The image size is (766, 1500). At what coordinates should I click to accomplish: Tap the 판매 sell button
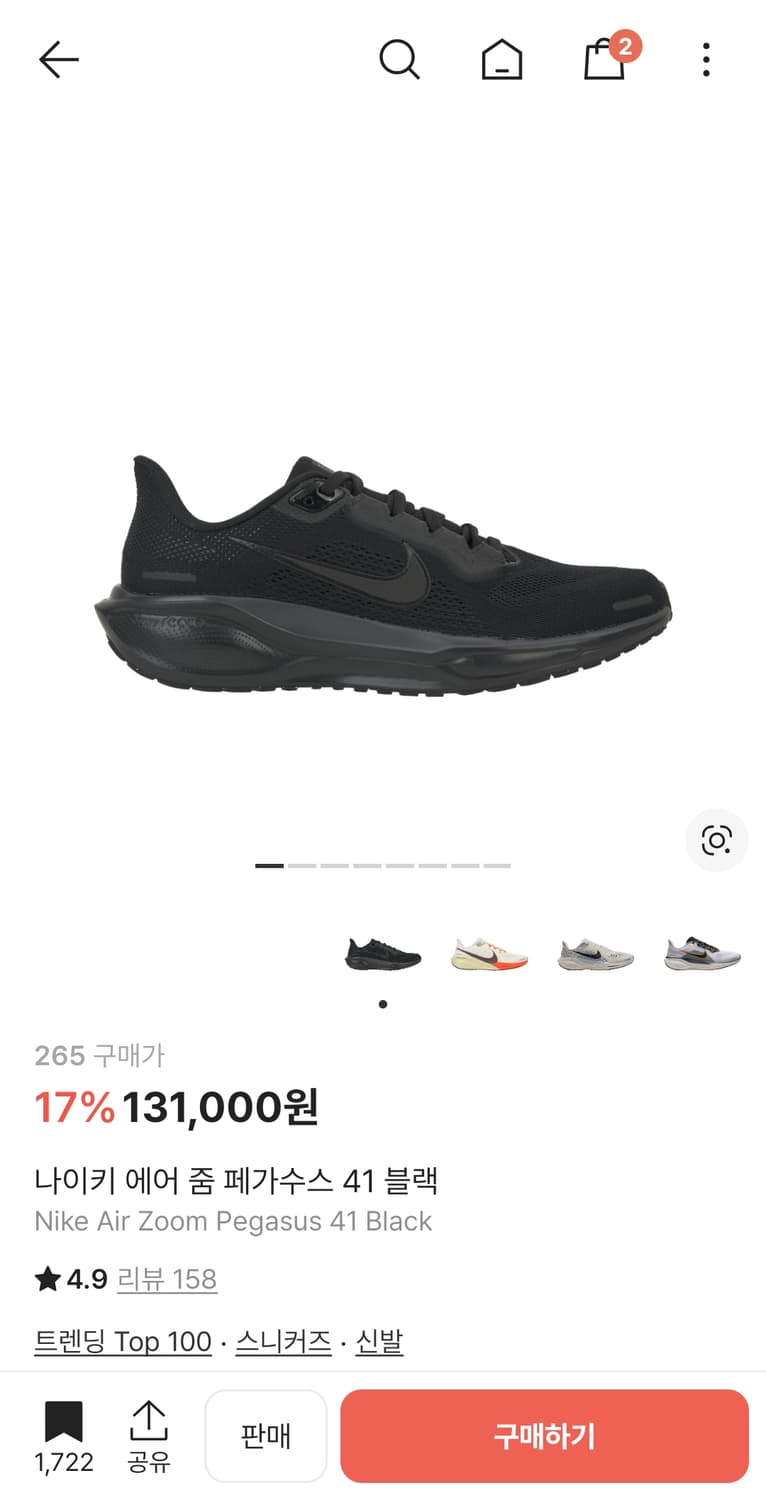266,1435
